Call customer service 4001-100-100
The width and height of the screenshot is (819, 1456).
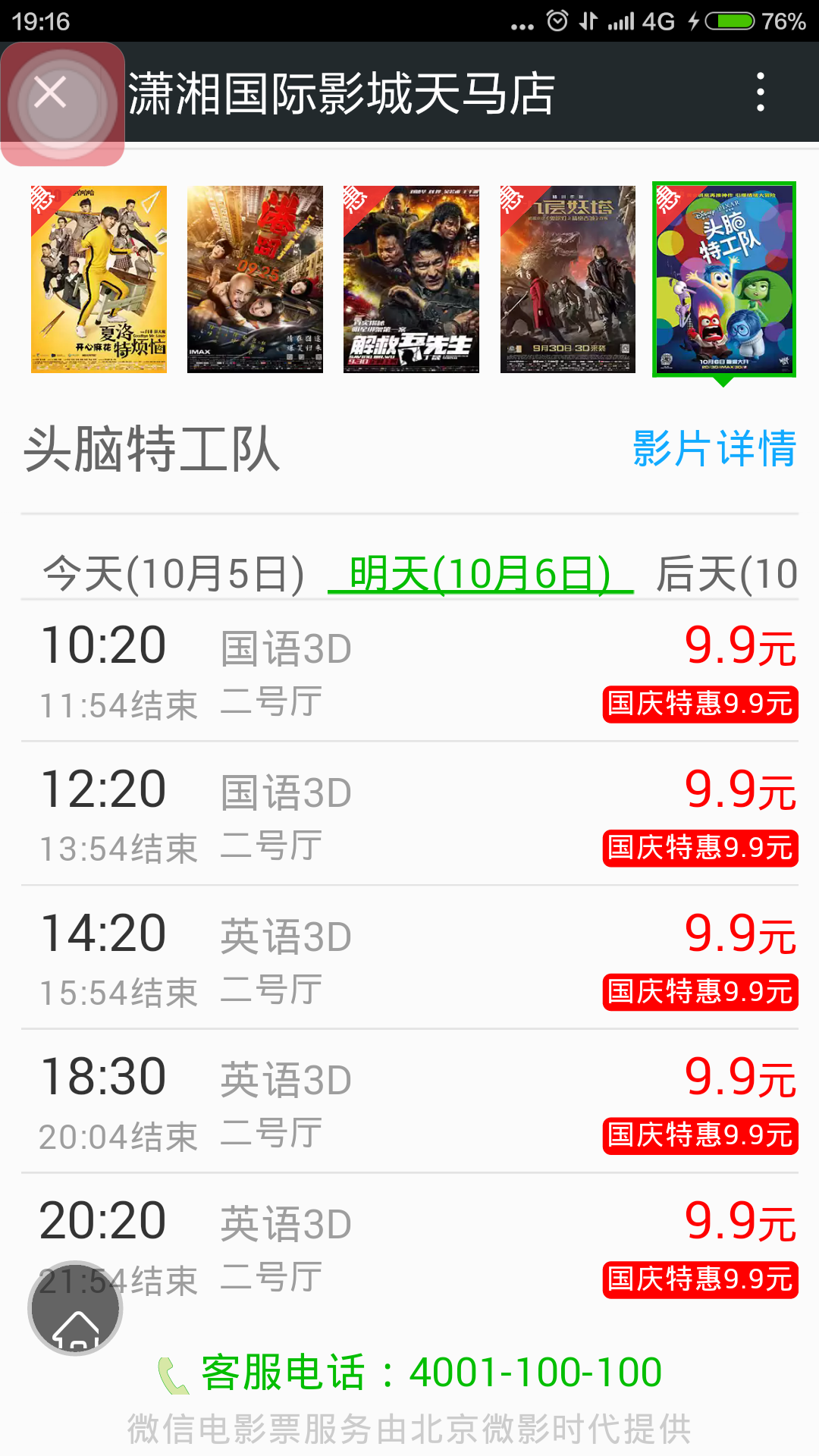pyautogui.click(x=431, y=1373)
